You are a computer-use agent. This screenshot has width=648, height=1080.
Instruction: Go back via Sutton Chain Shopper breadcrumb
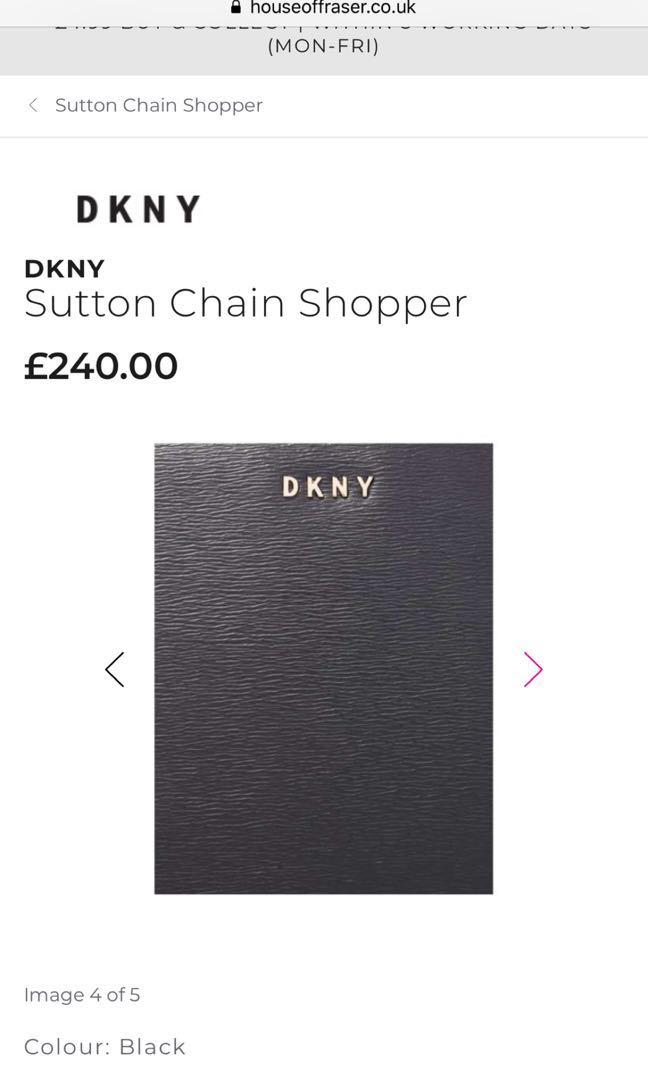click(x=145, y=105)
